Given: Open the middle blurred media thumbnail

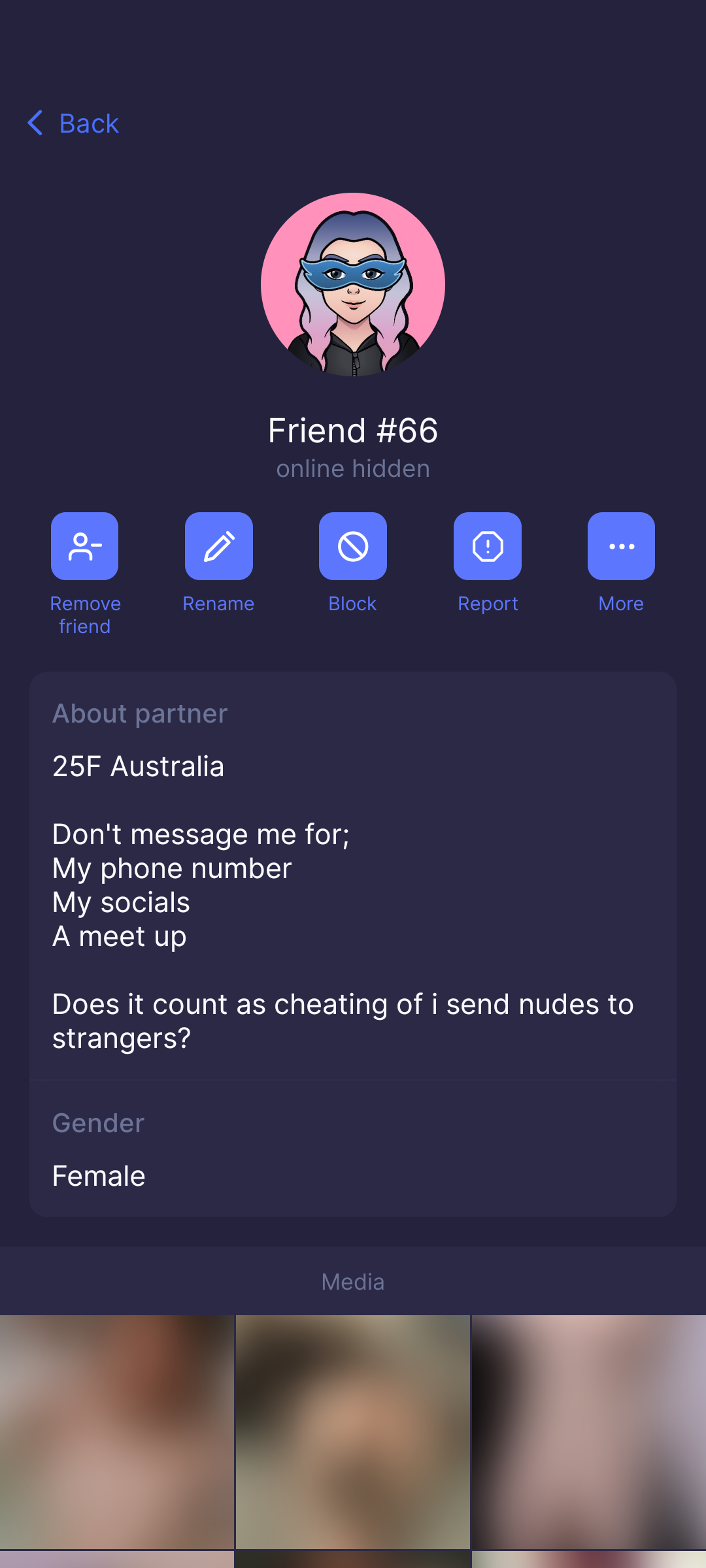Looking at the screenshot, I should coord(353,1431).
